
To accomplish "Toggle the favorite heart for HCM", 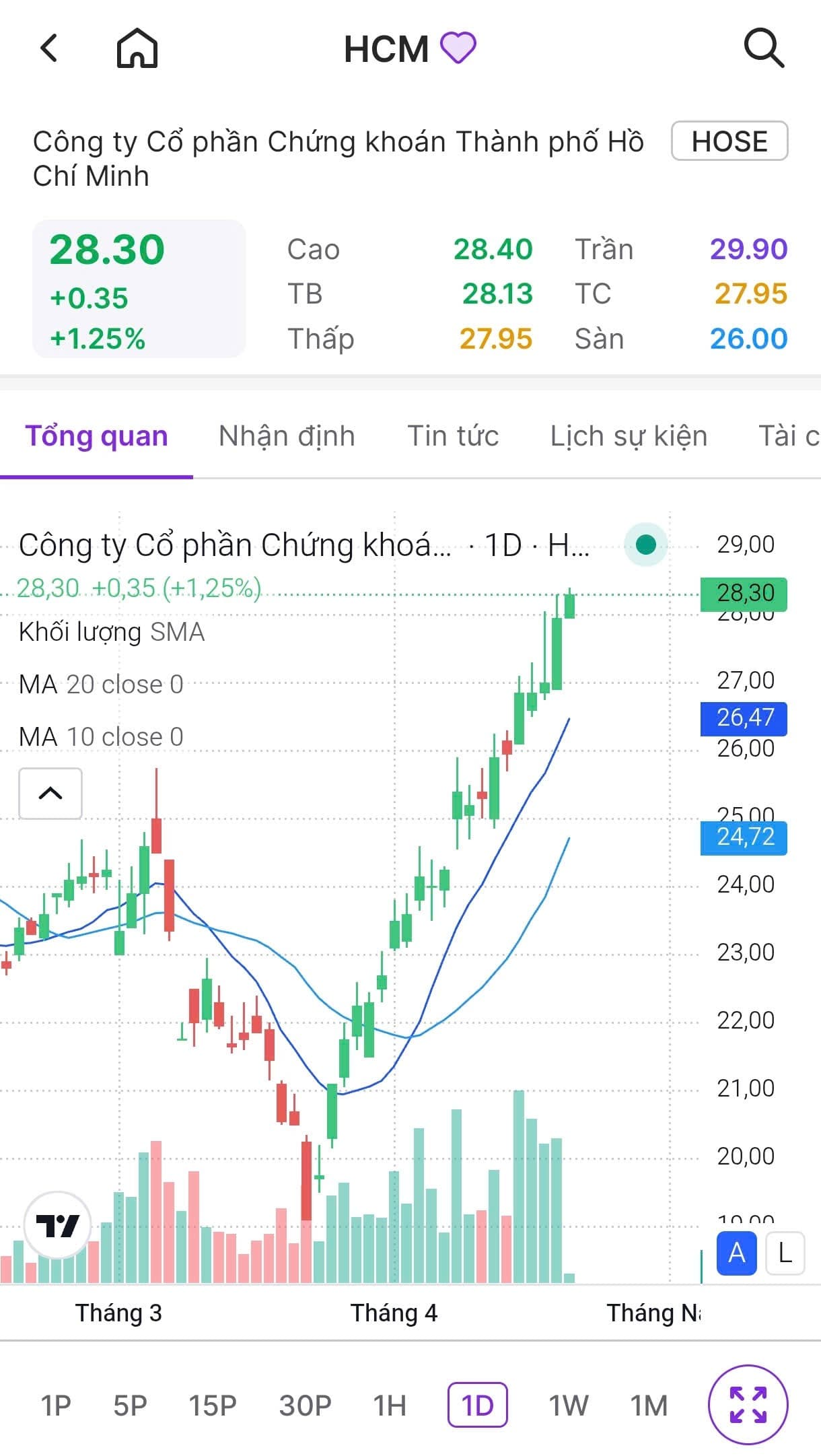I will click(x=458, y=48).
